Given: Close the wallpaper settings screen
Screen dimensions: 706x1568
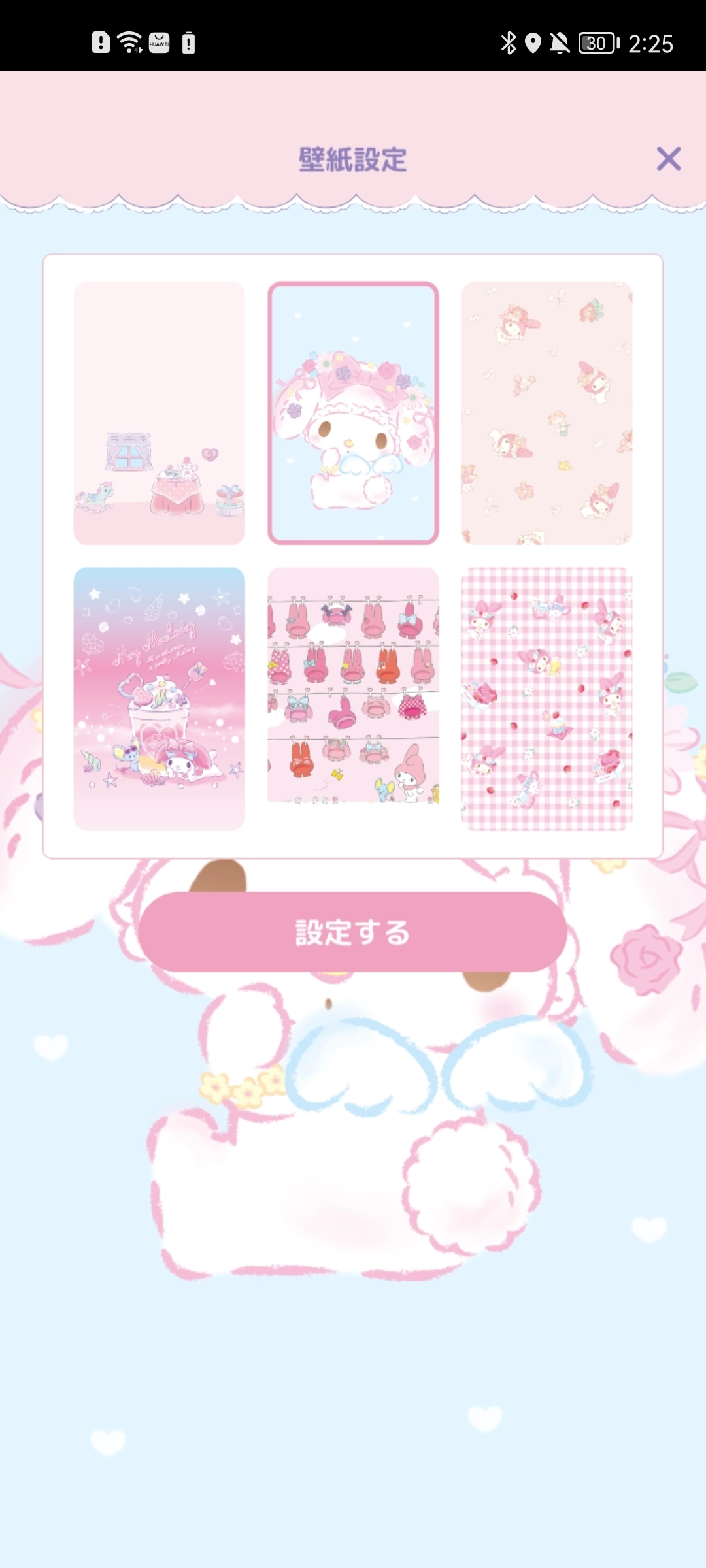Looking at the screenshot, I should tap(668, 159).
